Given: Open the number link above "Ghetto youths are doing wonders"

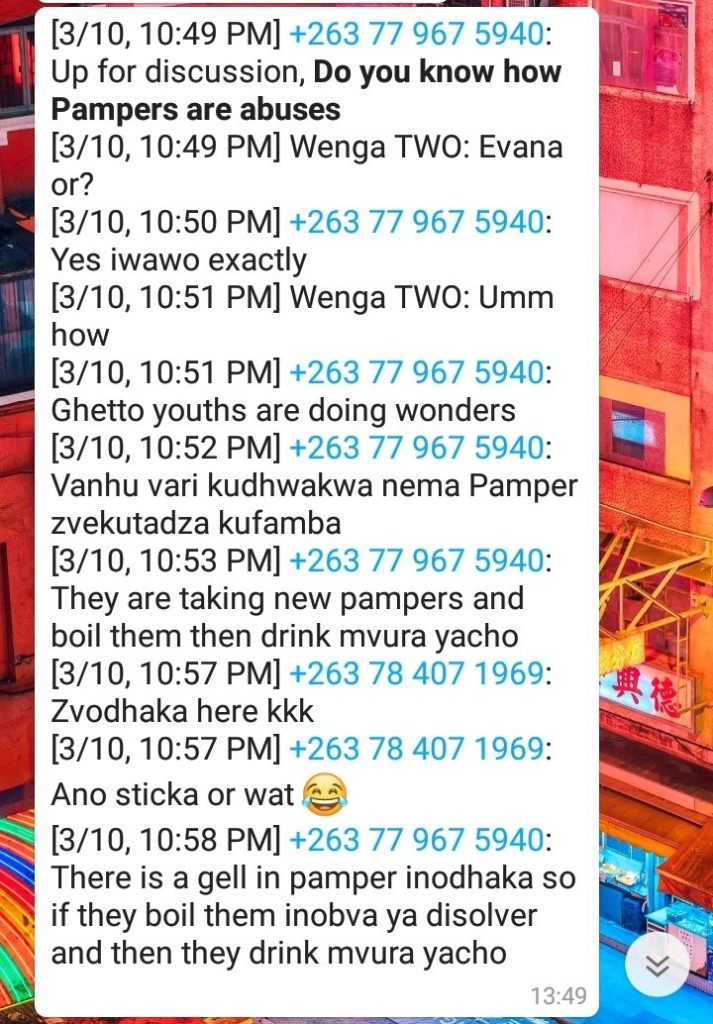Looking at the screenshot, I should point(417,373).
